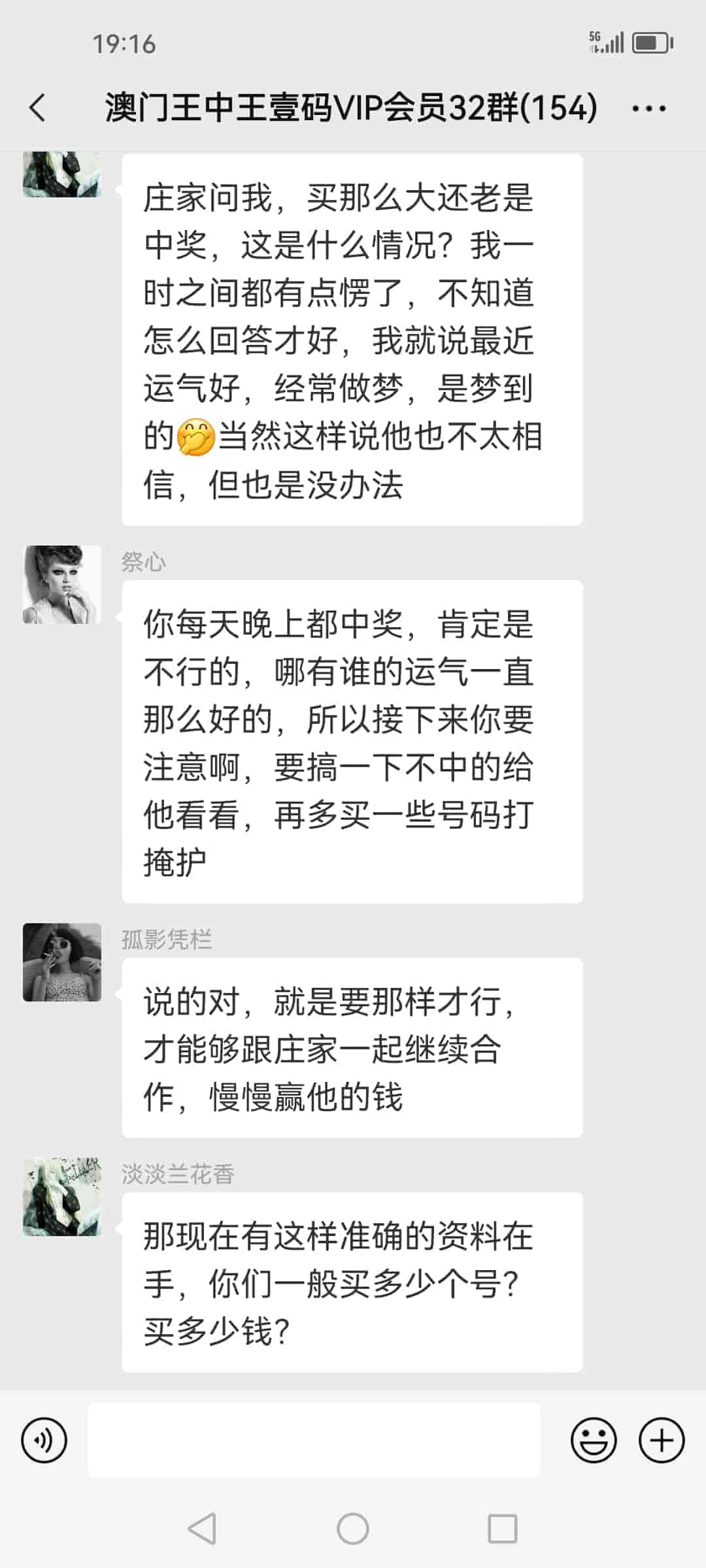The image size is (706, 1568).
Task: Focus the message text field
Action: 314,1440
